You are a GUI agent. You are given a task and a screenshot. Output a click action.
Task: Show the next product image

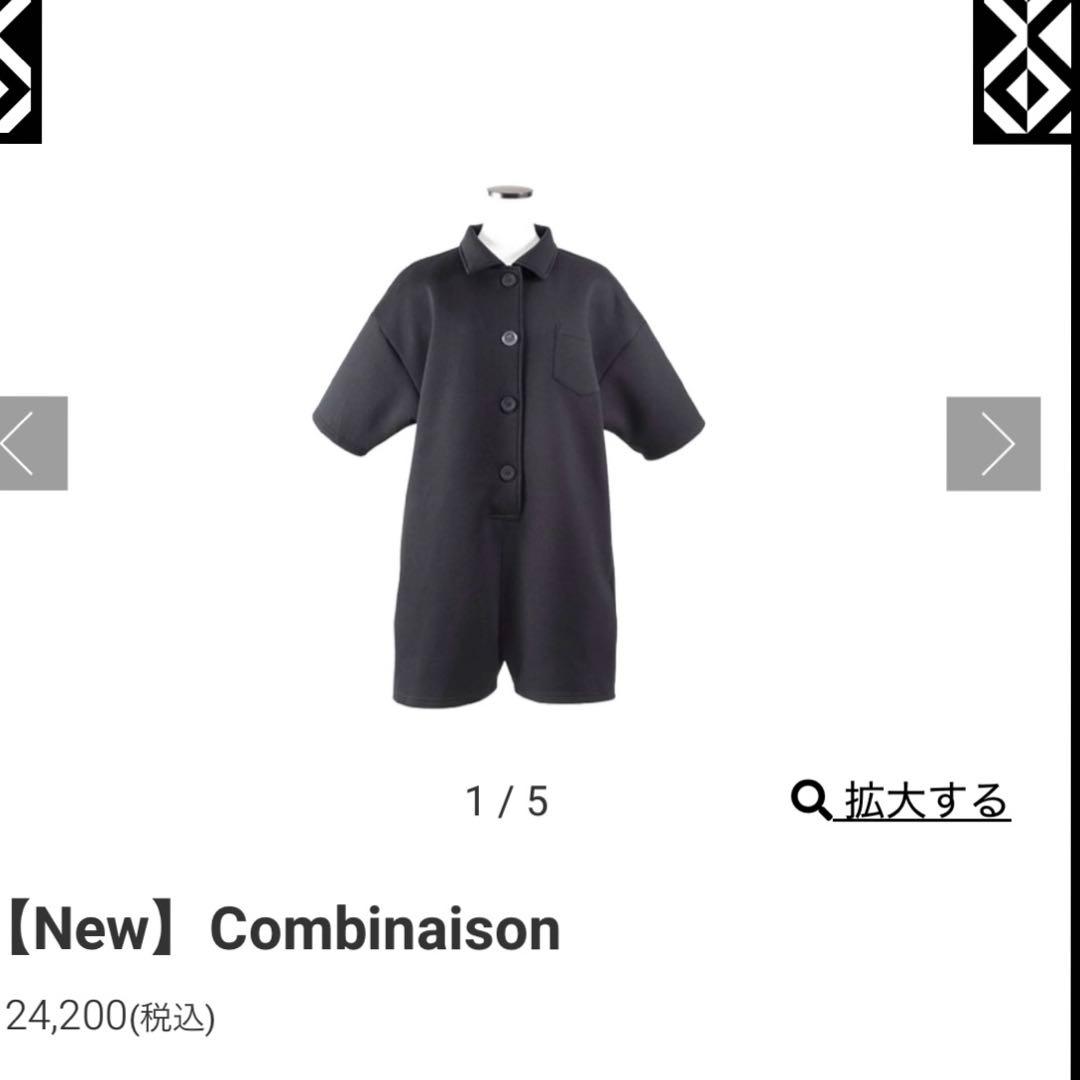[993, 444]
